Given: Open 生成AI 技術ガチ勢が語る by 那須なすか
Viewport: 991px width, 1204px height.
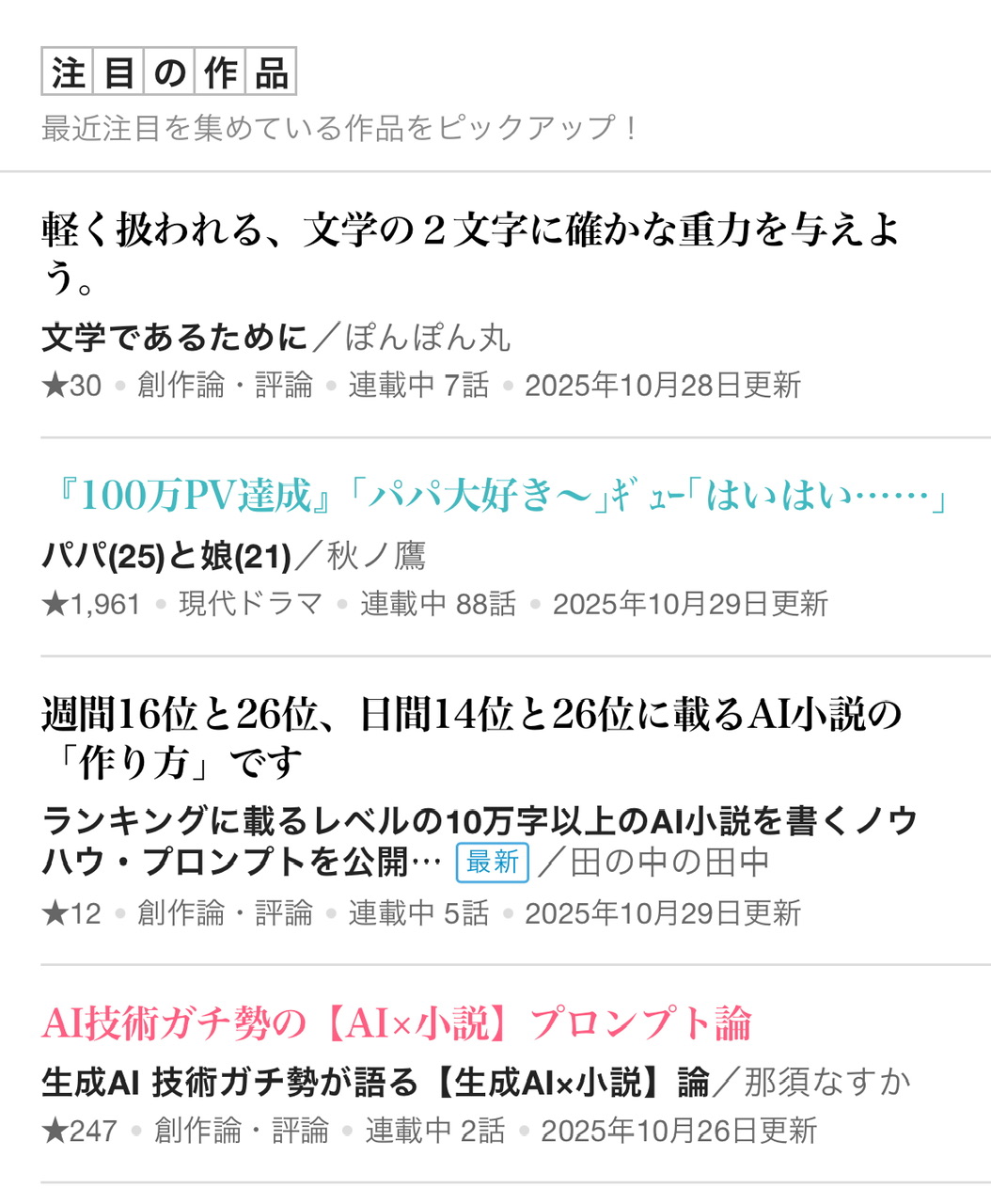Looking at the screenshot, I should pyautogui.click(x=374, y=1082).
